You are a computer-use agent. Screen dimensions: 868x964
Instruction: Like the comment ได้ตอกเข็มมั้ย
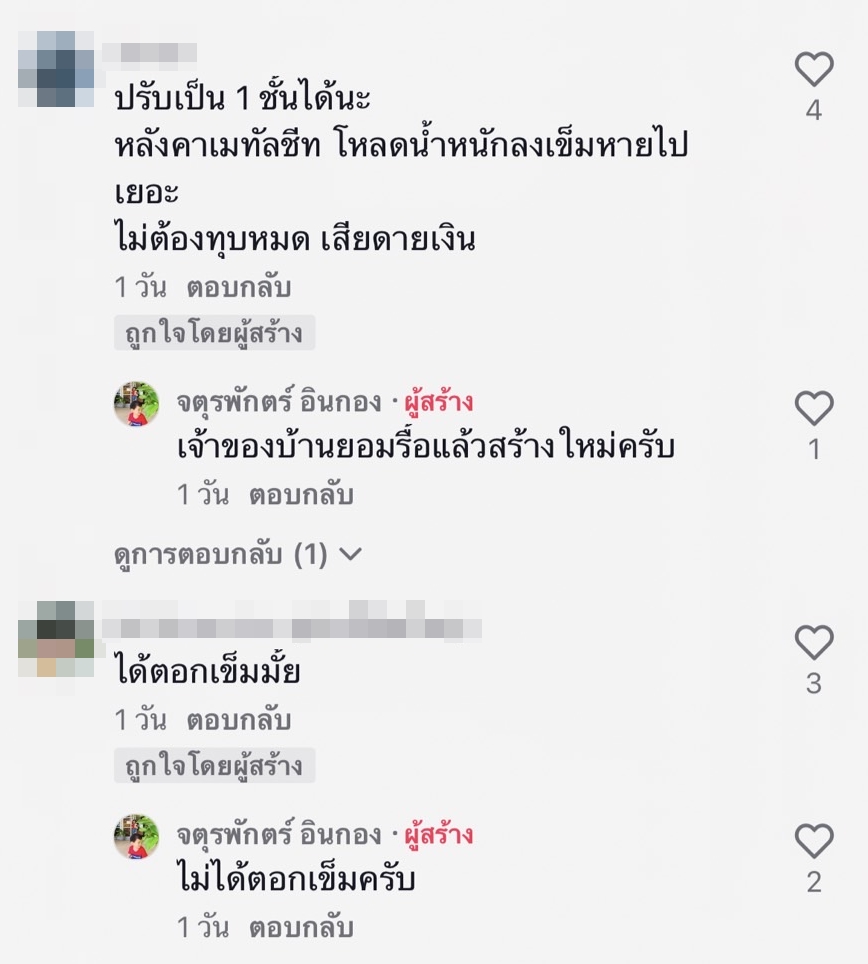point(813,642)
